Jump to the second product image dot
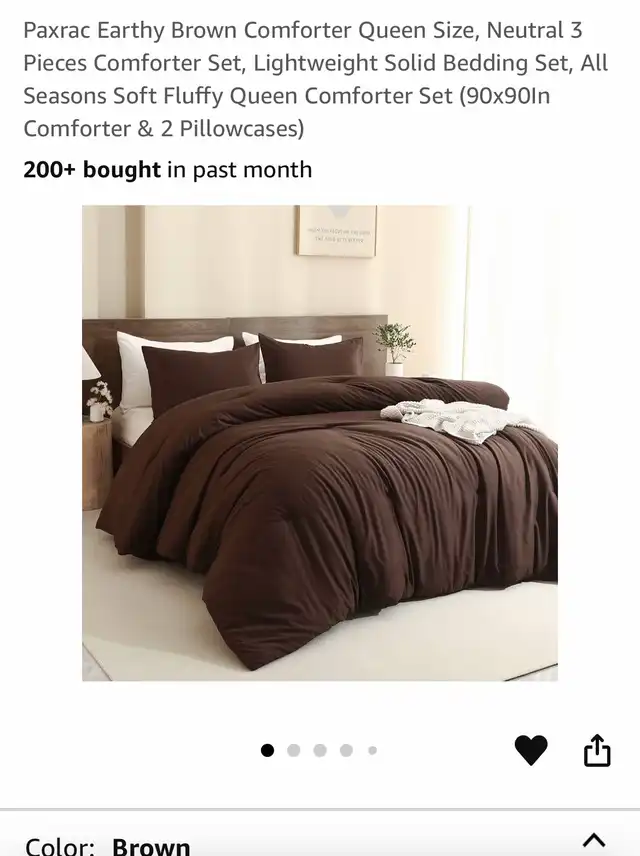Image resolution: width=640 pixels, height=856 pixels. [x=294, y=750]
